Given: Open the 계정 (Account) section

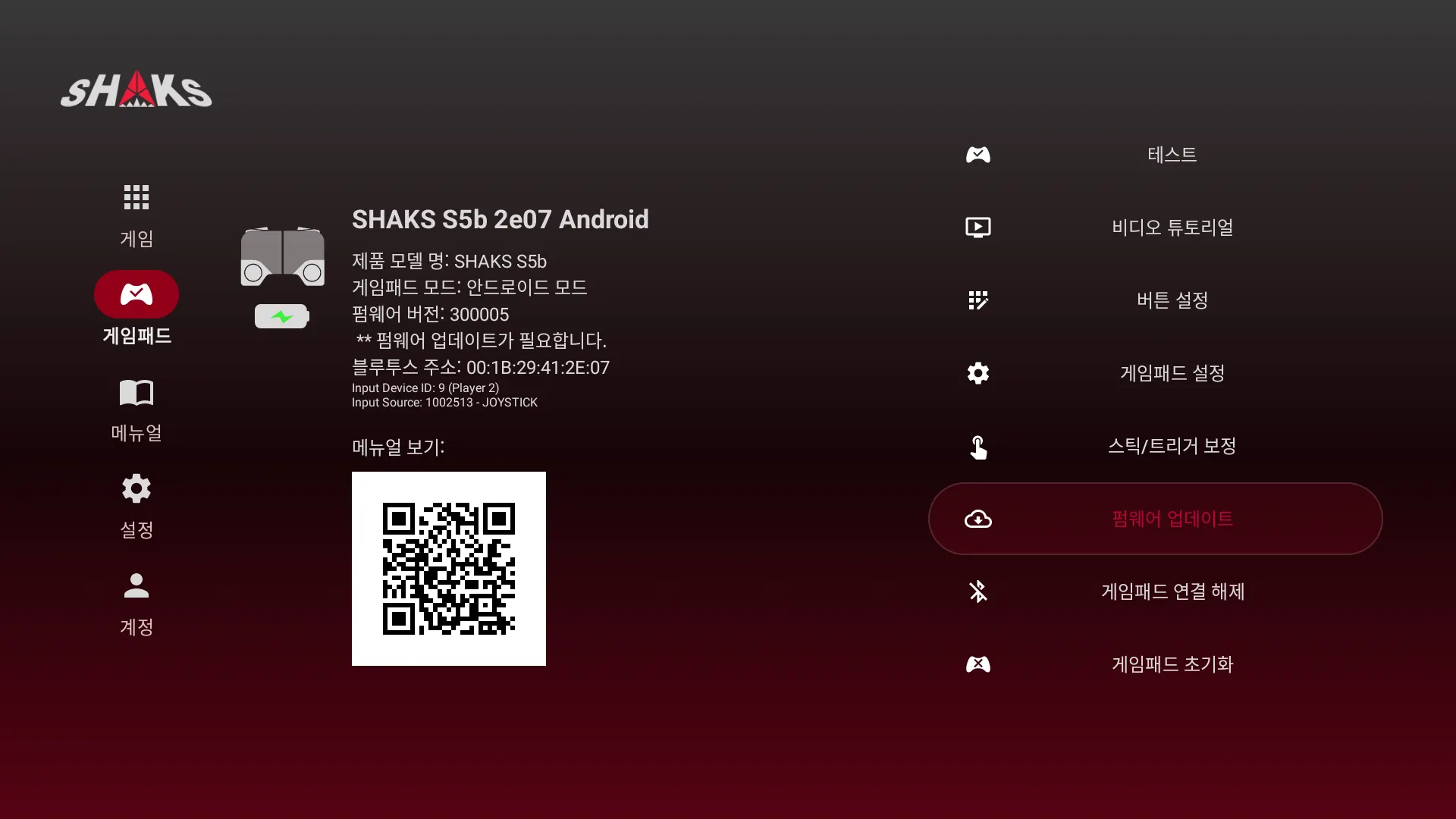Looking at the screenshot, I should (136, 603).
